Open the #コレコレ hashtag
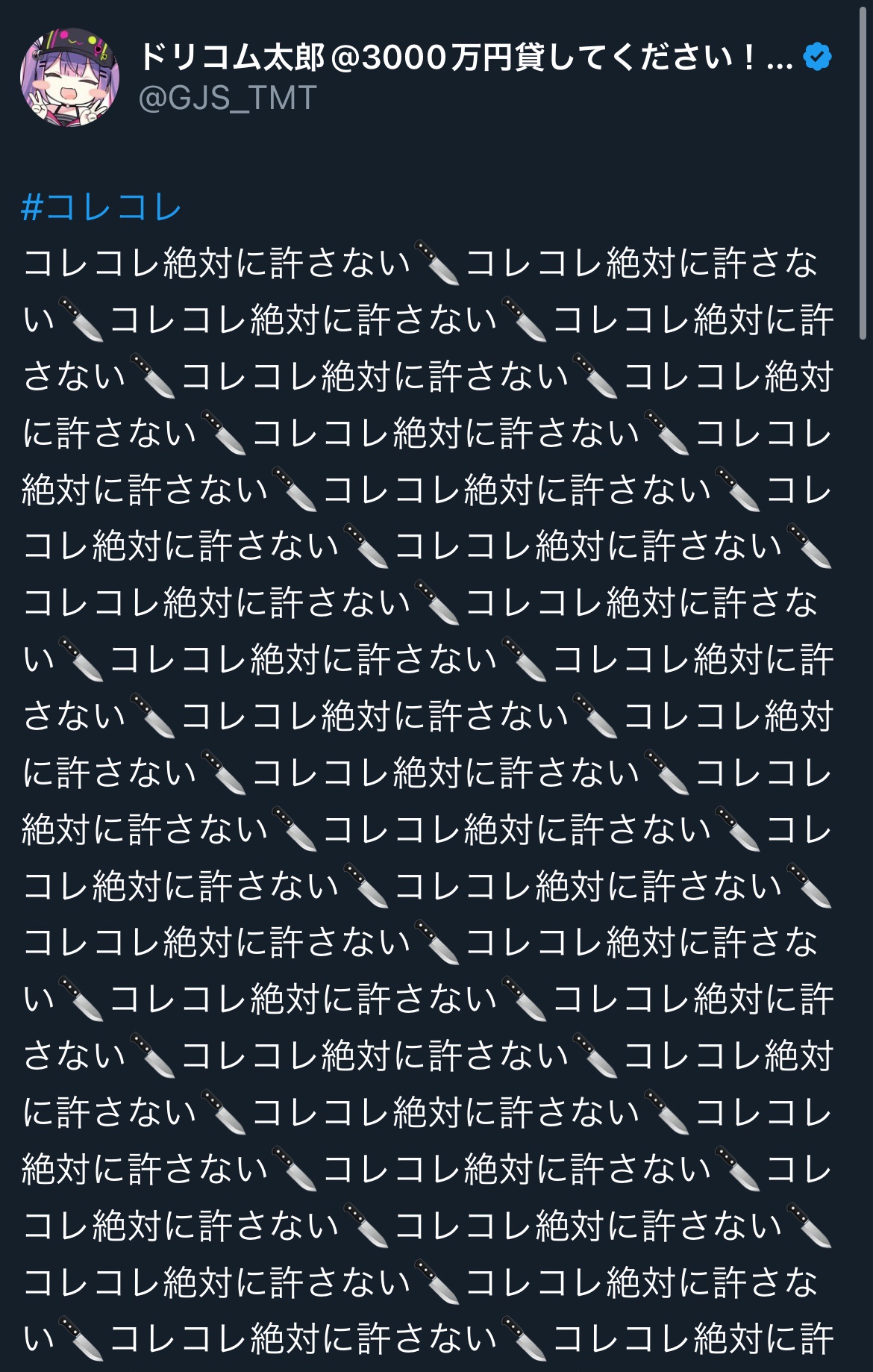This screenshot has height=1372, width=873. 101,207
